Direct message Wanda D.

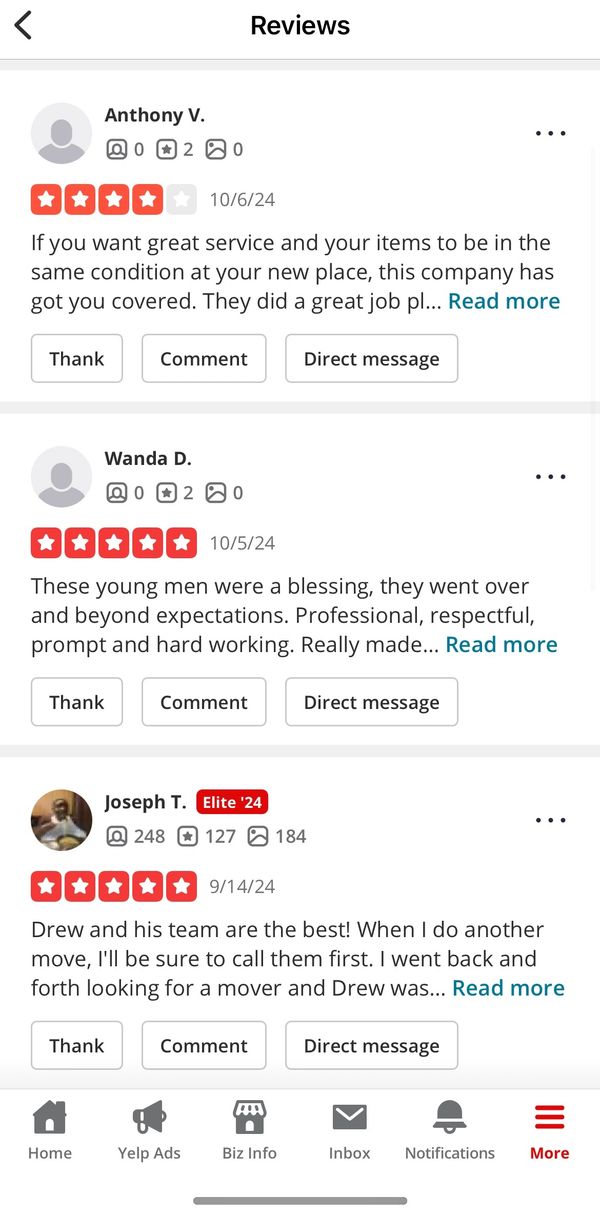[371, 702]
